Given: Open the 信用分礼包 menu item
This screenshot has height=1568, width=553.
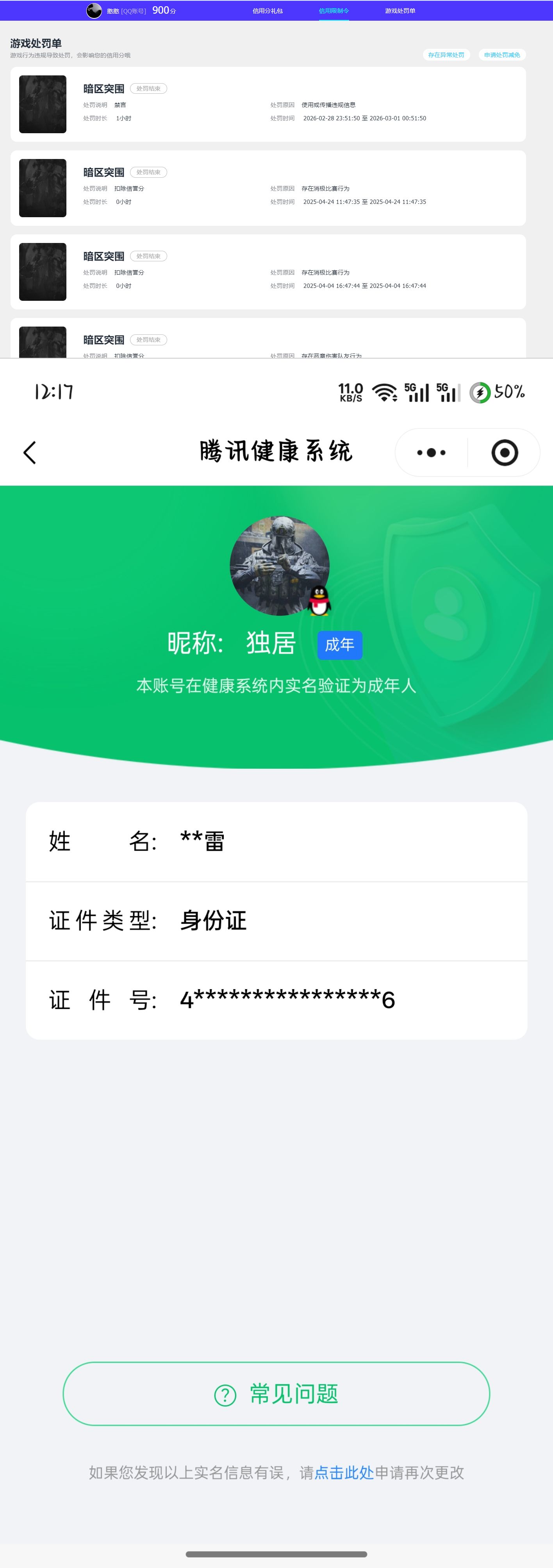Looking at the screenshot, I should [268, 10].
